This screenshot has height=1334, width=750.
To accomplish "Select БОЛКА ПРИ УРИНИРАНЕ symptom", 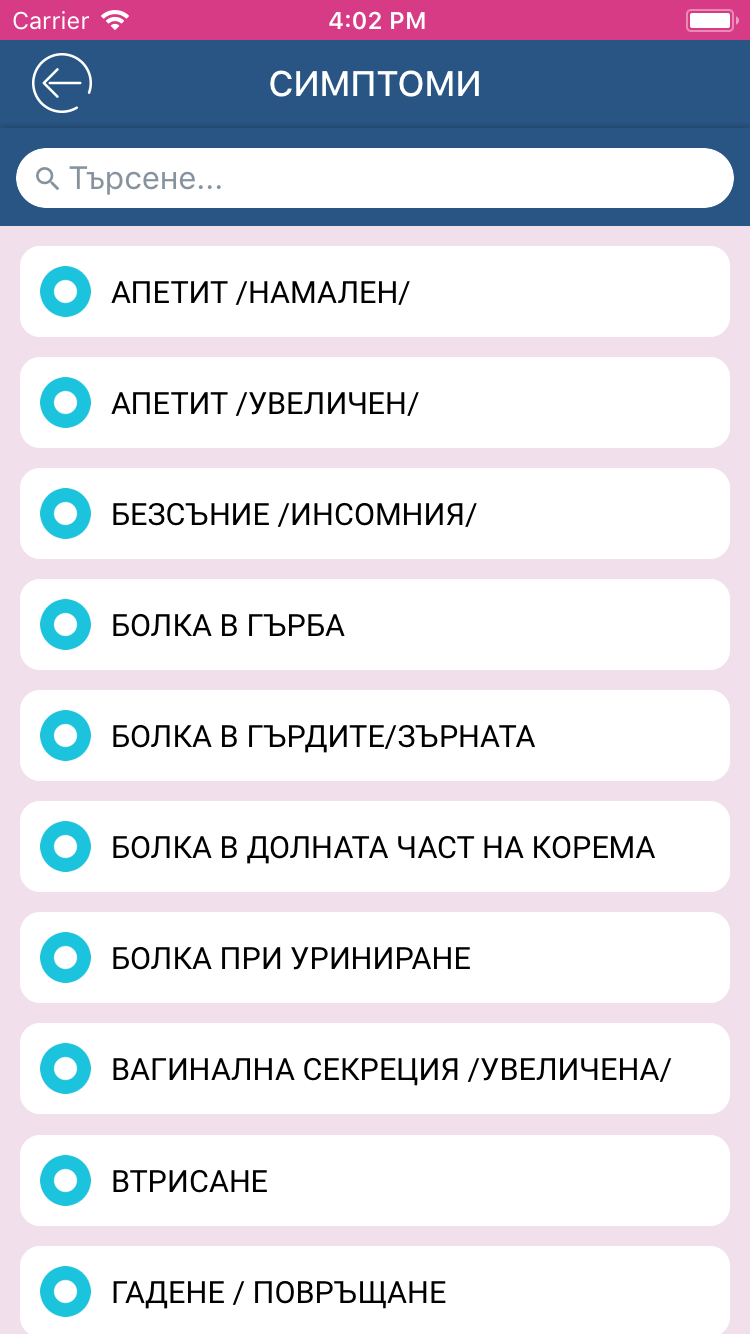I will [x=375, y=958].
